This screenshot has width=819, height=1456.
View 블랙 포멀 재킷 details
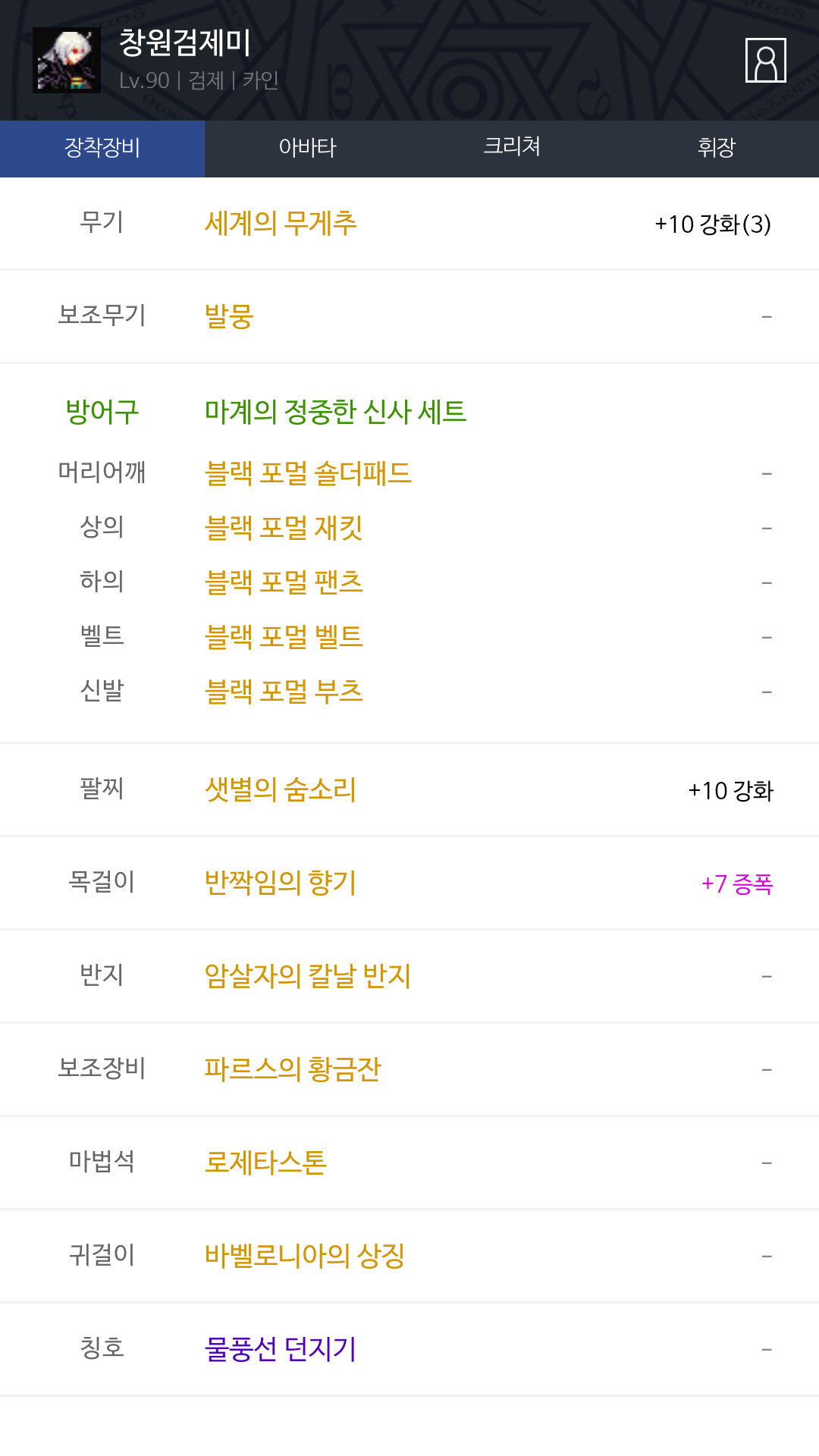(x=284, y=528)
